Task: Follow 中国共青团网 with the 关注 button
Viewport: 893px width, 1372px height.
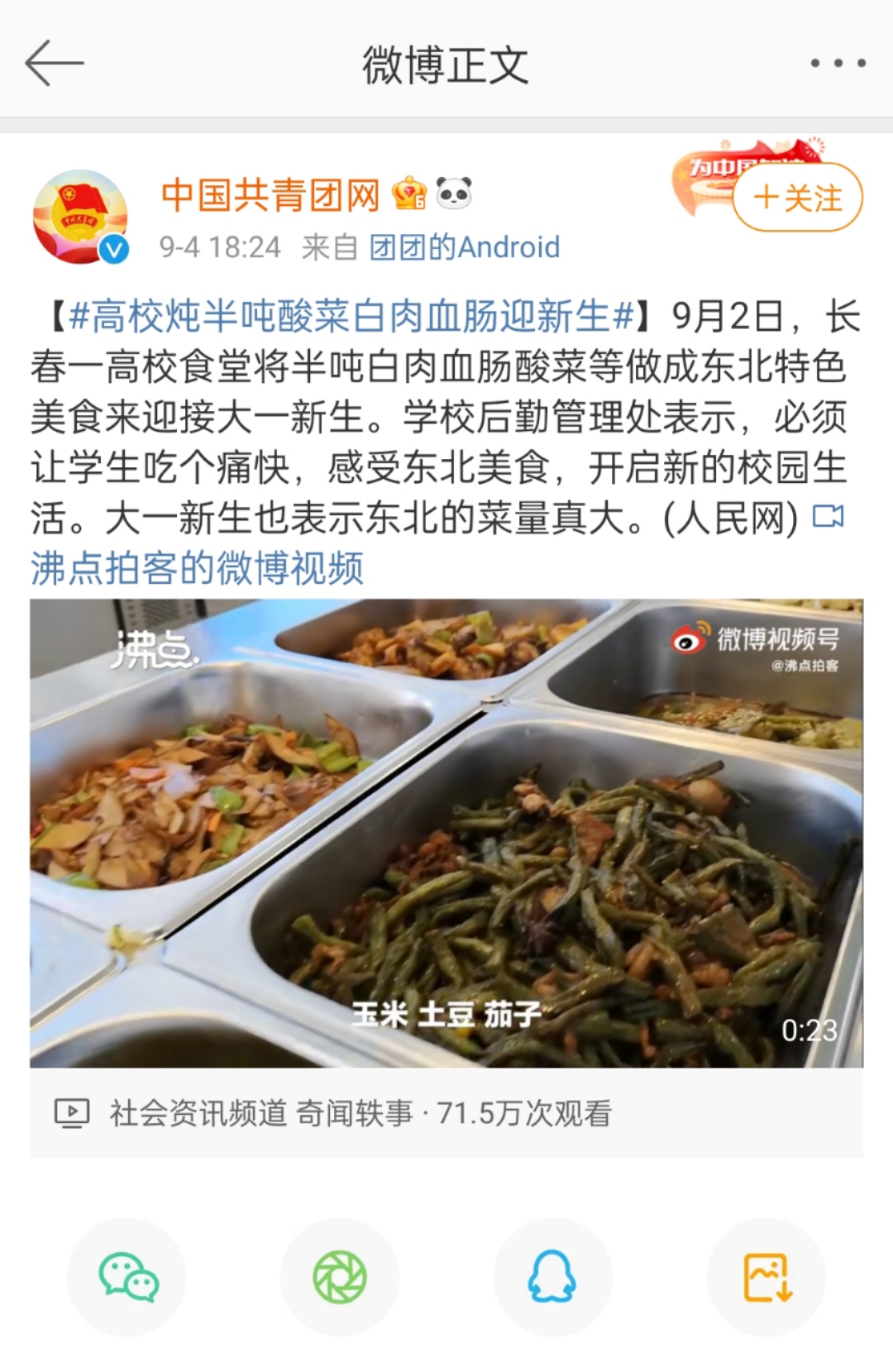Action: pos(797,198)
